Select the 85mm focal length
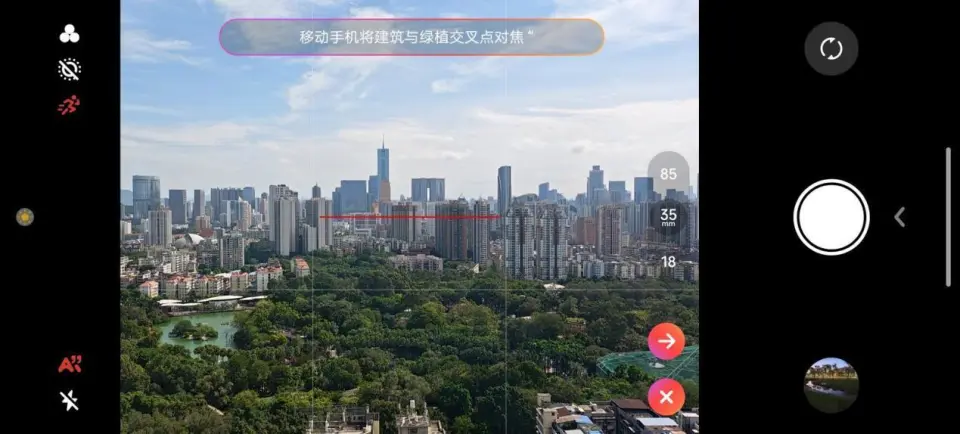This screenshot has height=434, width=960. [x=668, y=174]
